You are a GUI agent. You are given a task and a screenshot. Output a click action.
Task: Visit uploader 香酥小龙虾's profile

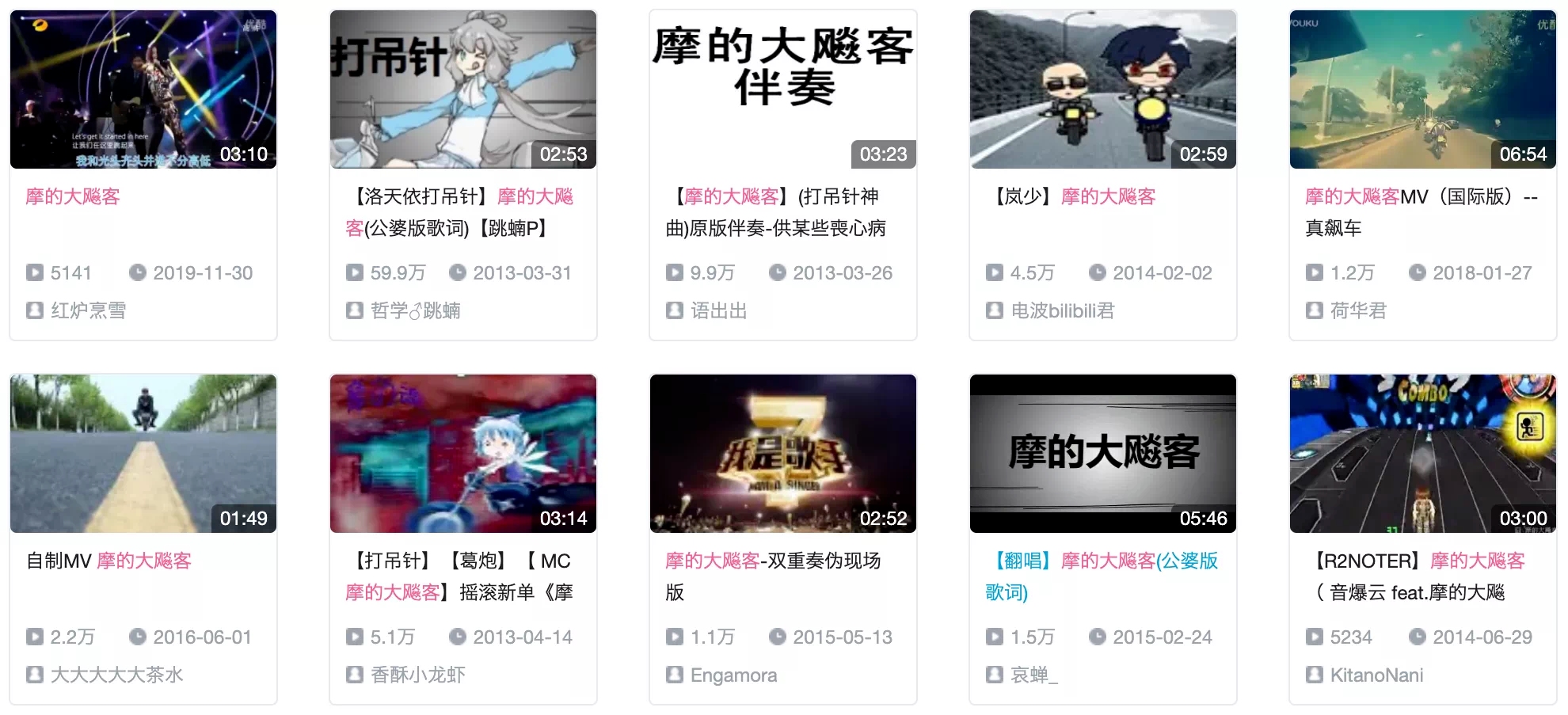click(417, 675)
